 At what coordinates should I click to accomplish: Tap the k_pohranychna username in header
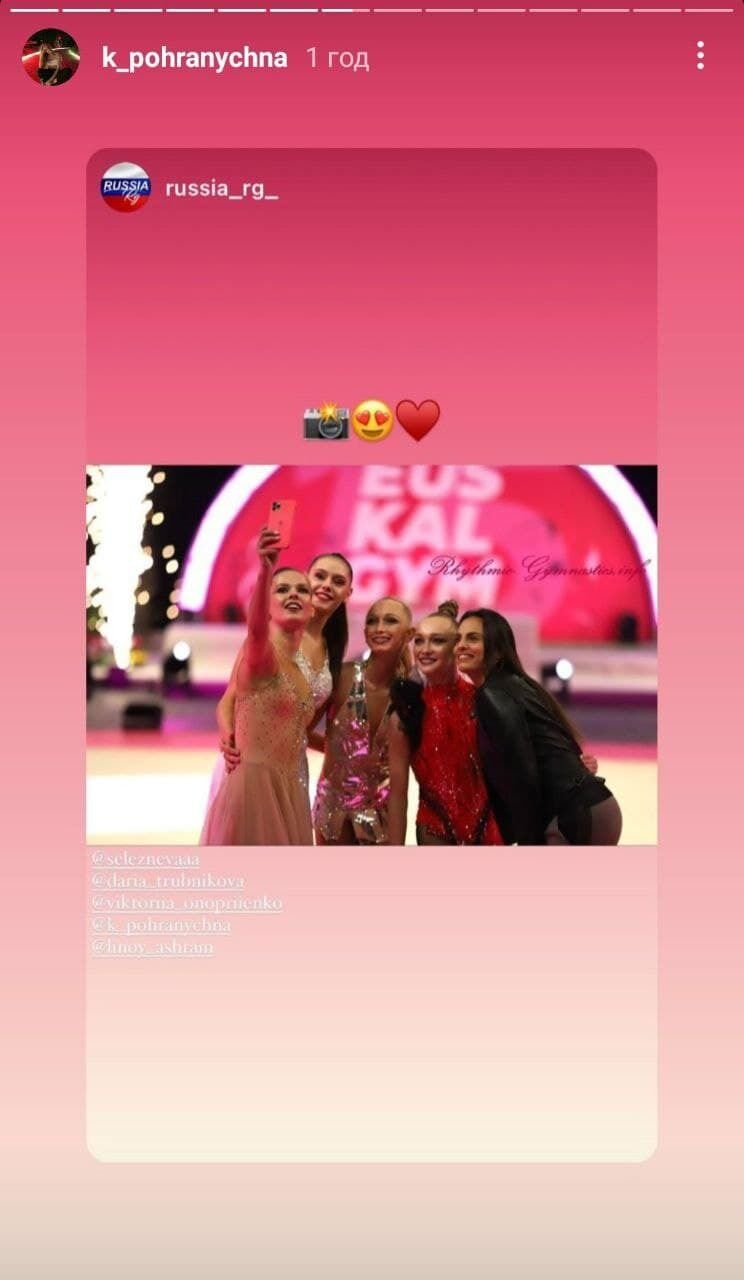[x=194, y=58]
